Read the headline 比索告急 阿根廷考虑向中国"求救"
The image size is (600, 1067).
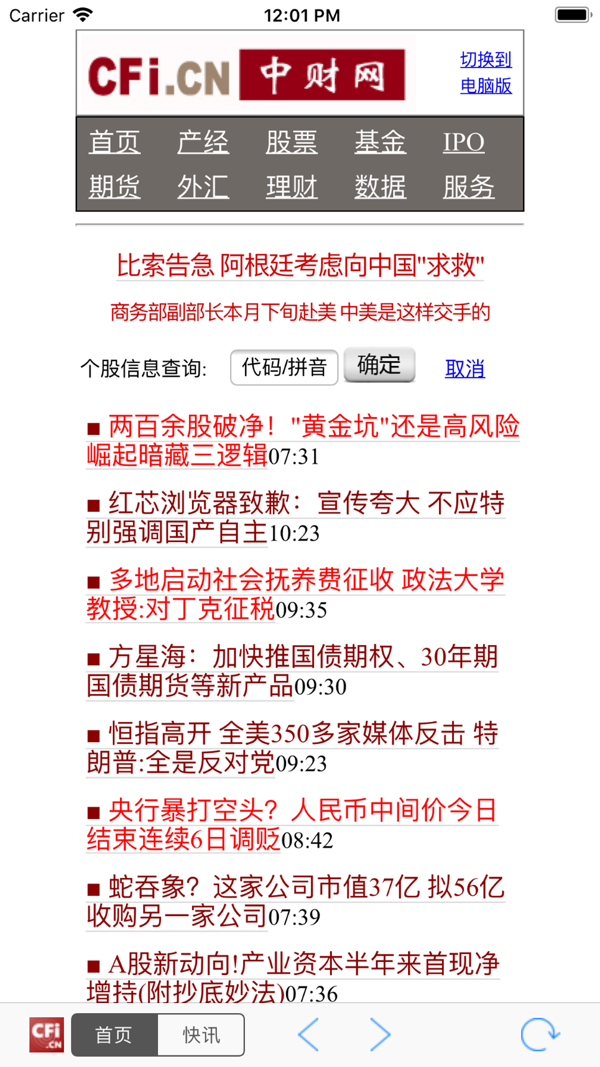[x=300, y=266]
